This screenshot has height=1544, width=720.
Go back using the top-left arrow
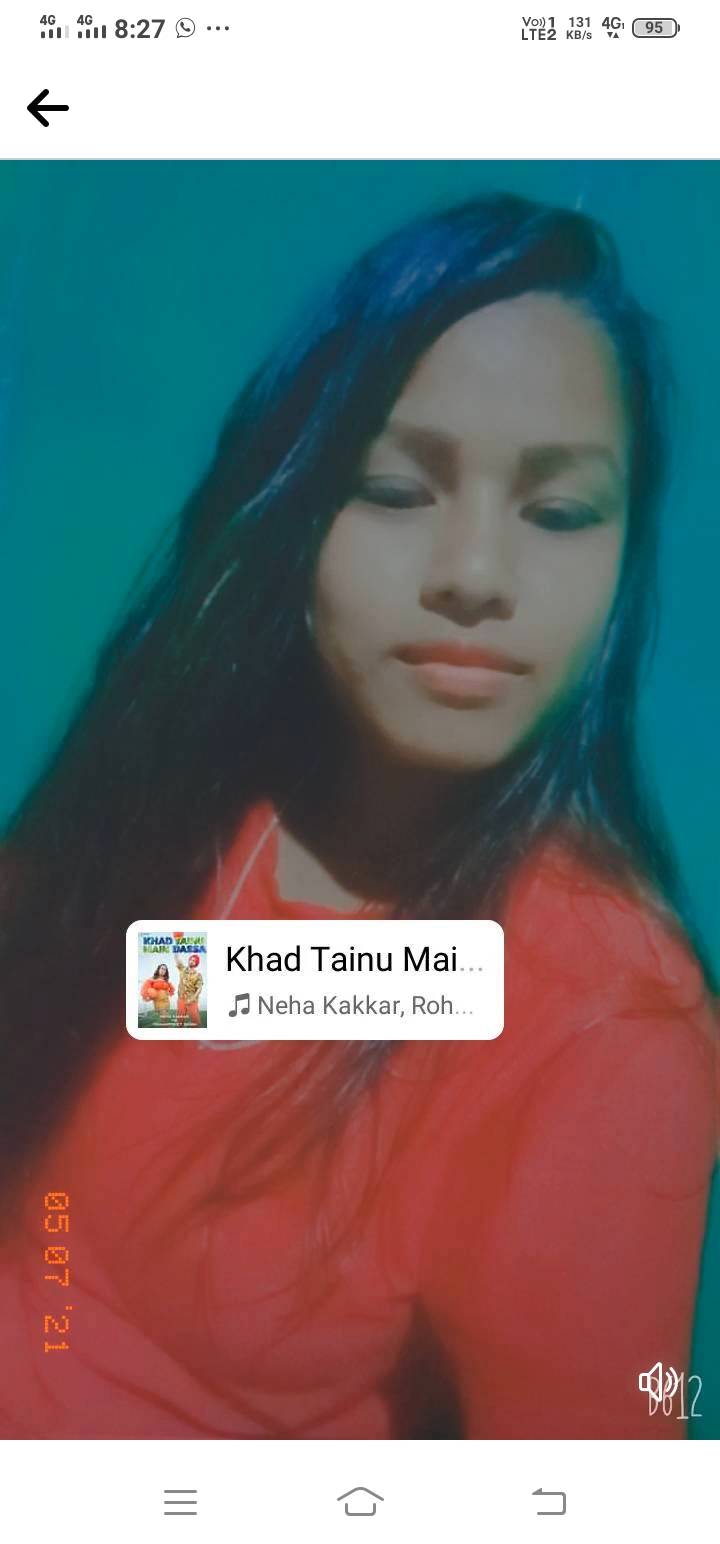(x=47, y=108)
